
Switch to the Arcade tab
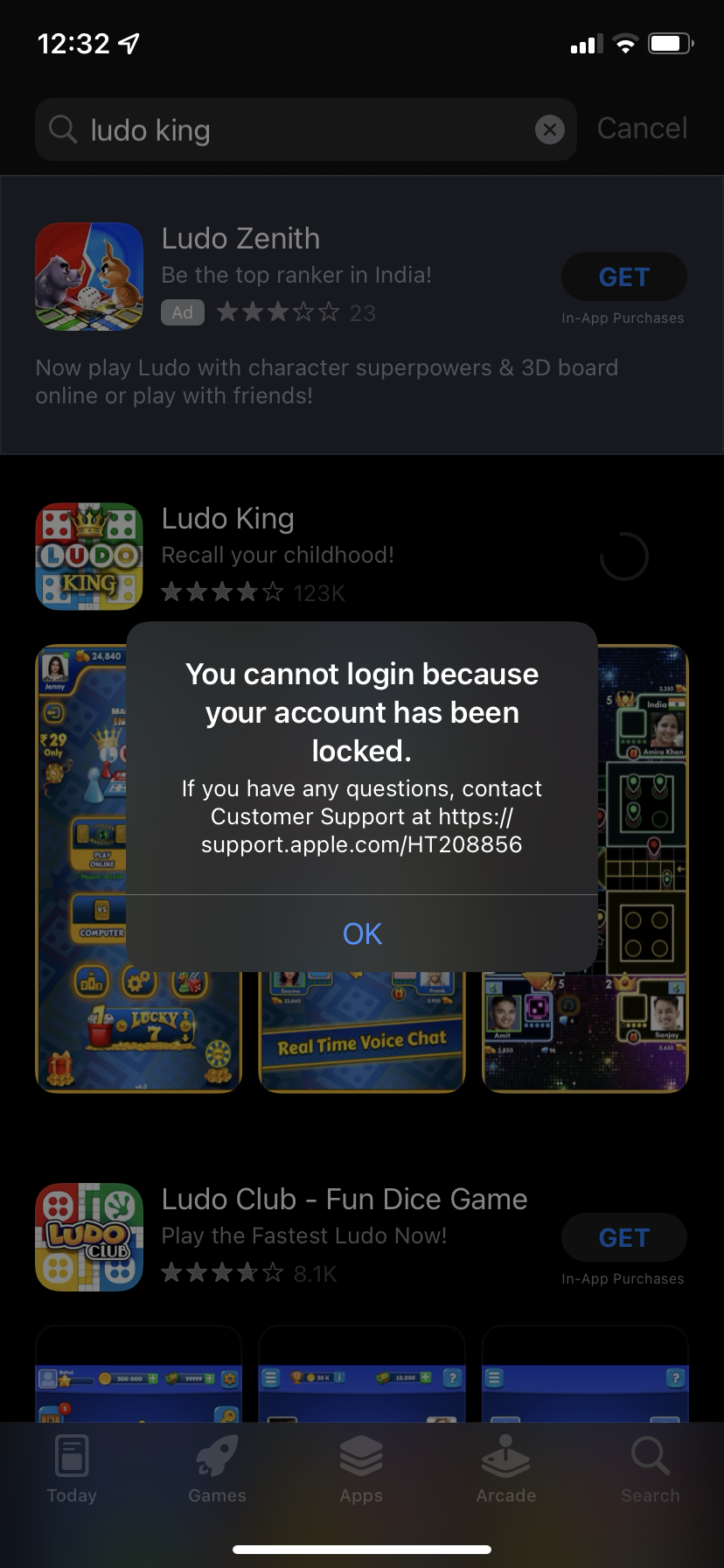(x=505, y=1470)
